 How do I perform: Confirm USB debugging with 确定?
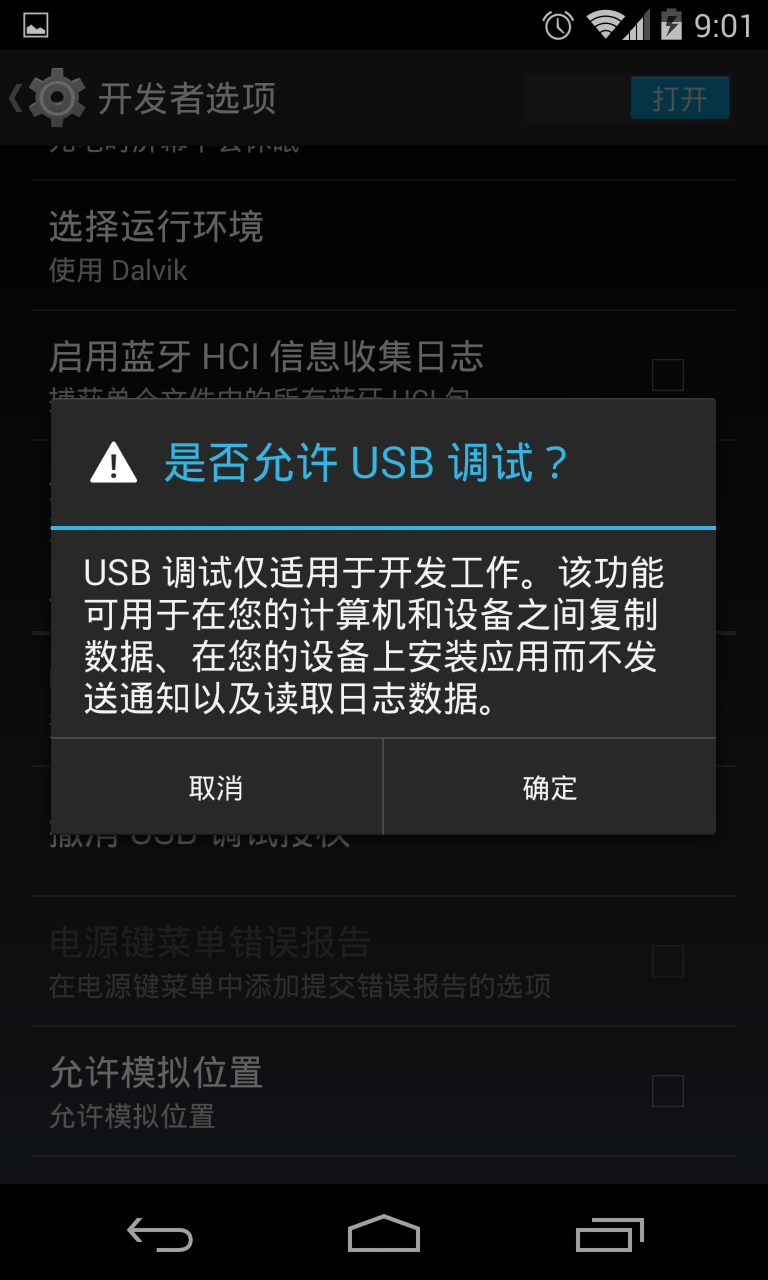coord(549,787)
